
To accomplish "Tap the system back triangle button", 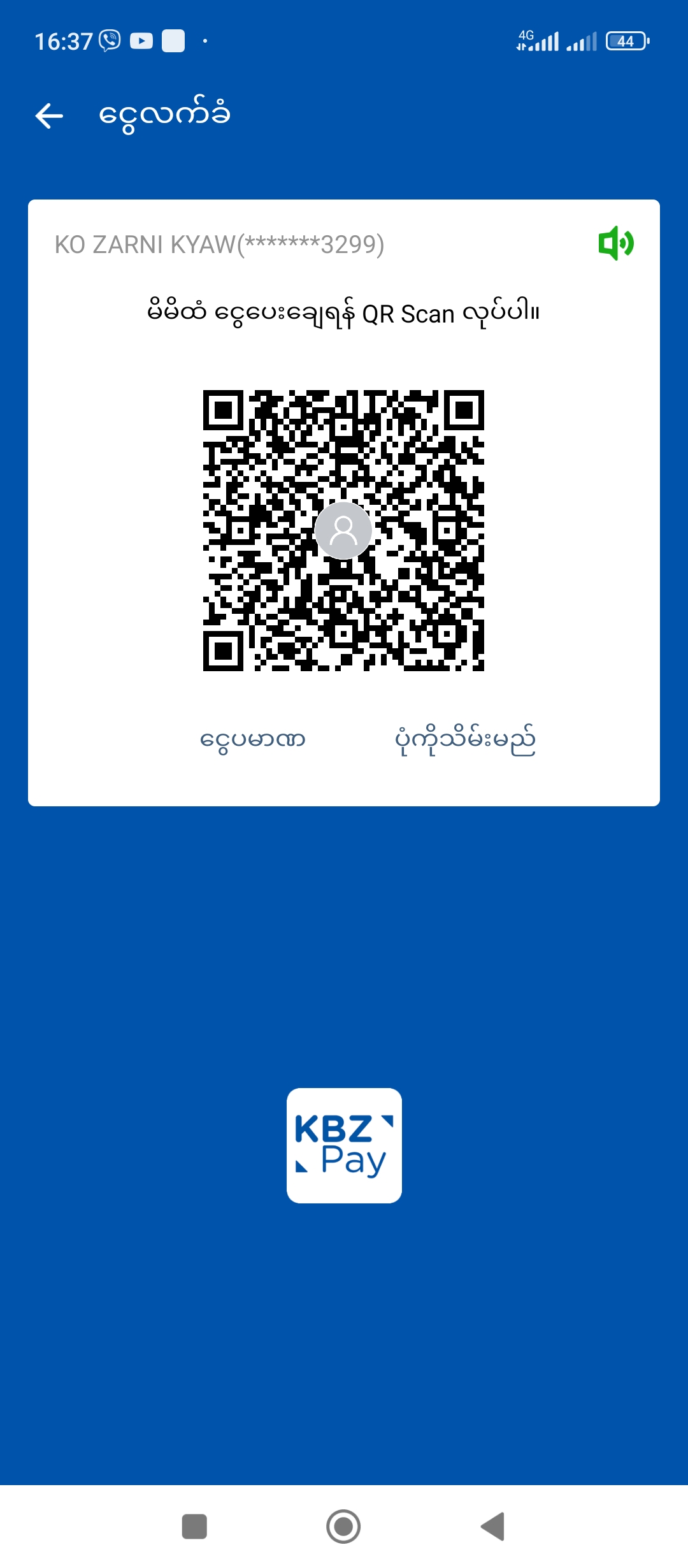I will 493,1527.
